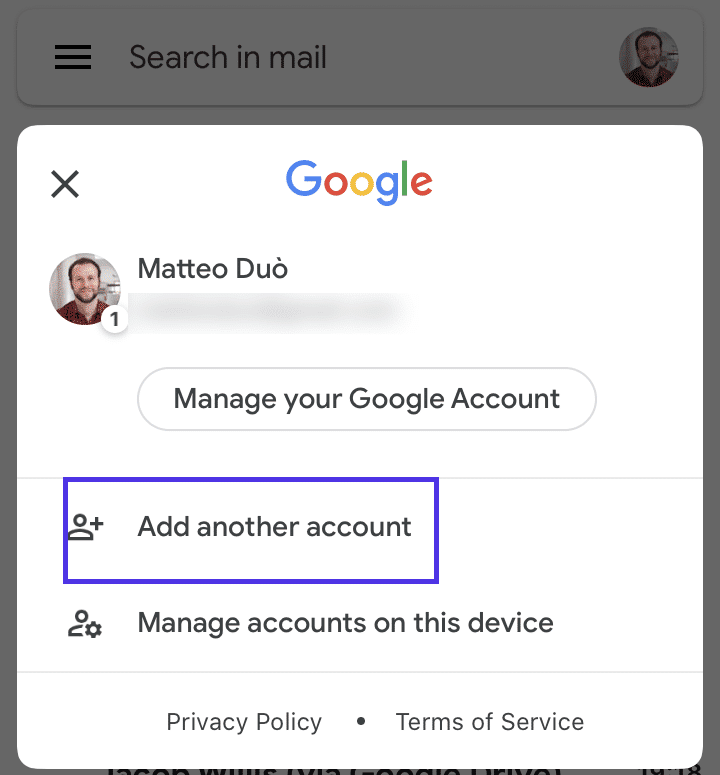View the Privacy Policy
Viewport: 720px width, 775px height.
pyautogui.click(x=244, y=721)
